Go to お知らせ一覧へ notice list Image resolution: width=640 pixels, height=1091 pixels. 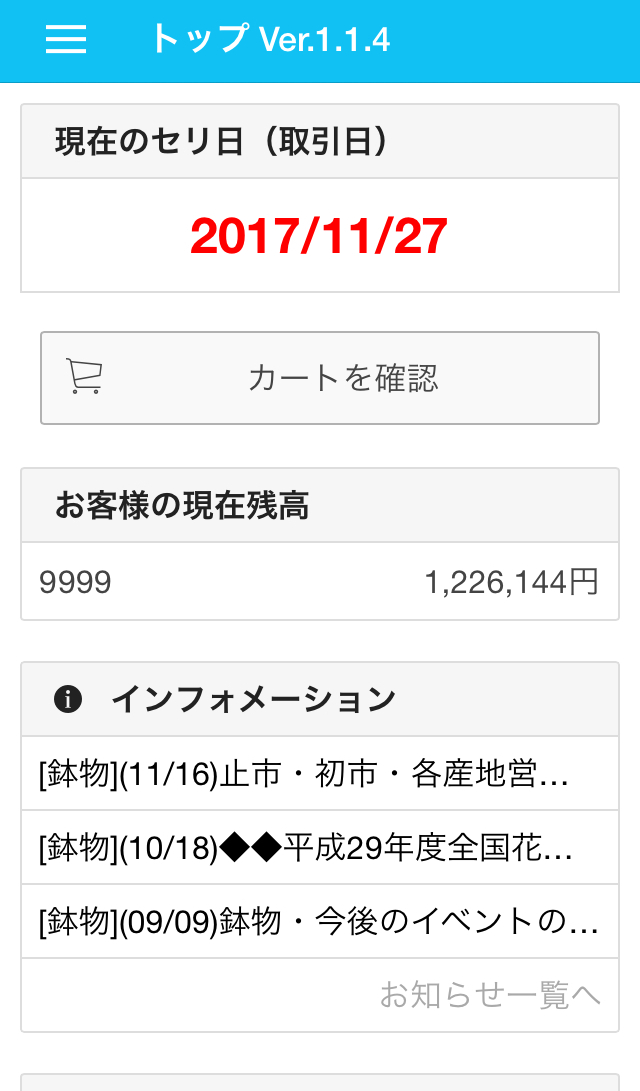click(490, 995)
